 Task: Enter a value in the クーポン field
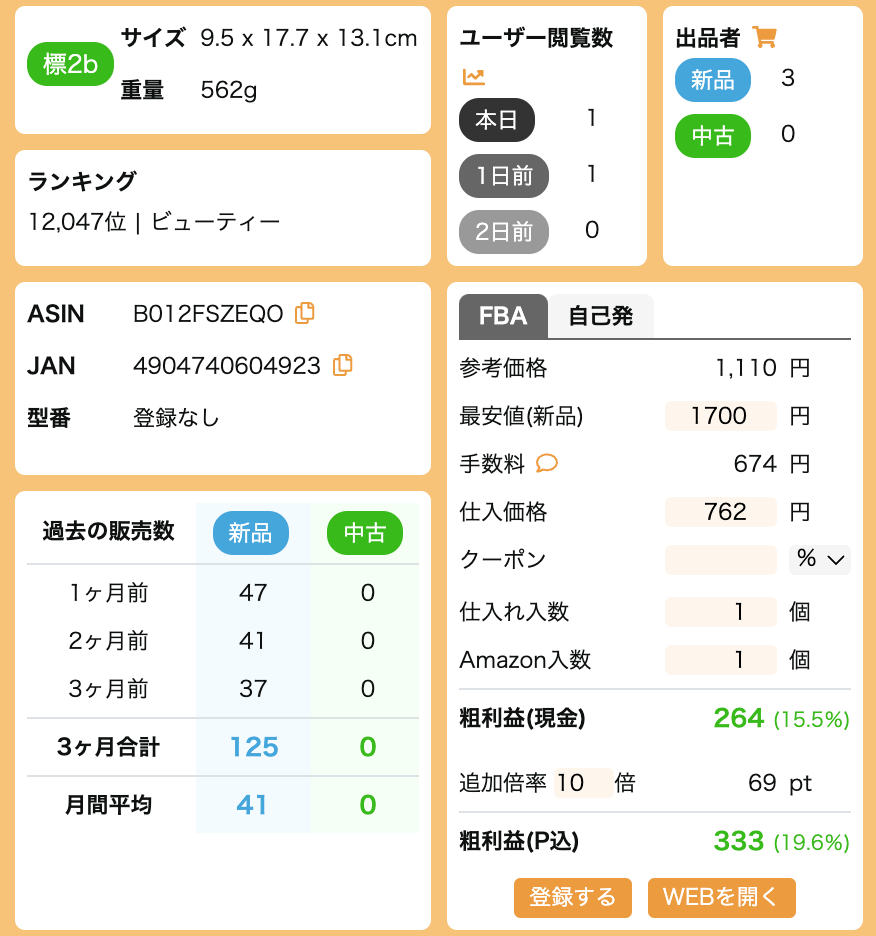pos(720,559)
